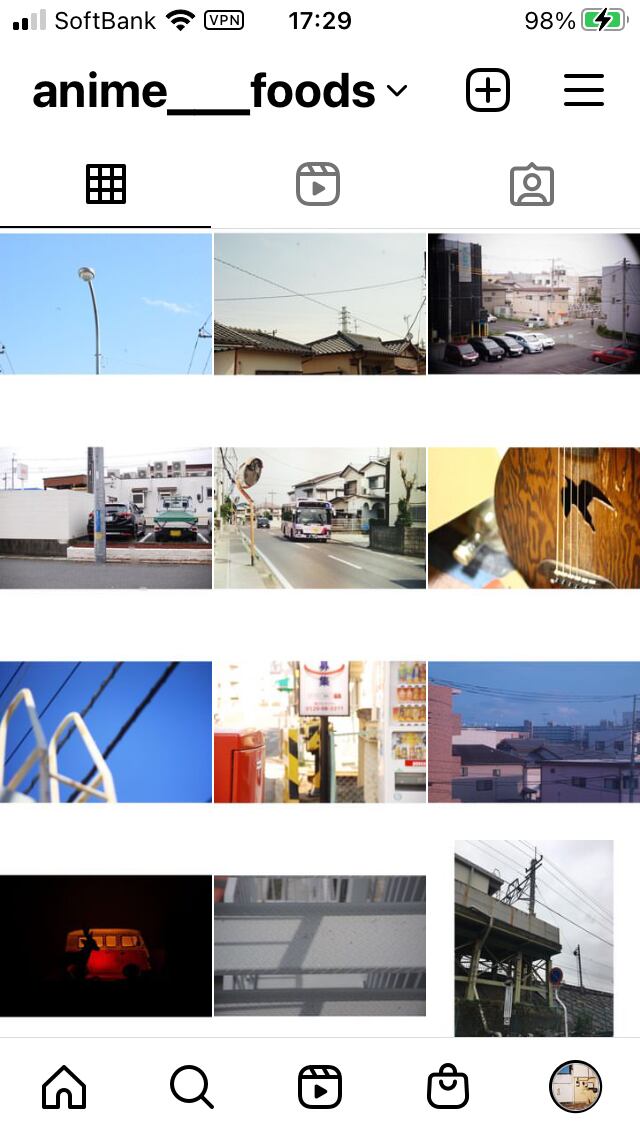Screen dimensions: 640x1136
Task: Open the Reels tab in bottom navigation
Action: pos(320,1087)
